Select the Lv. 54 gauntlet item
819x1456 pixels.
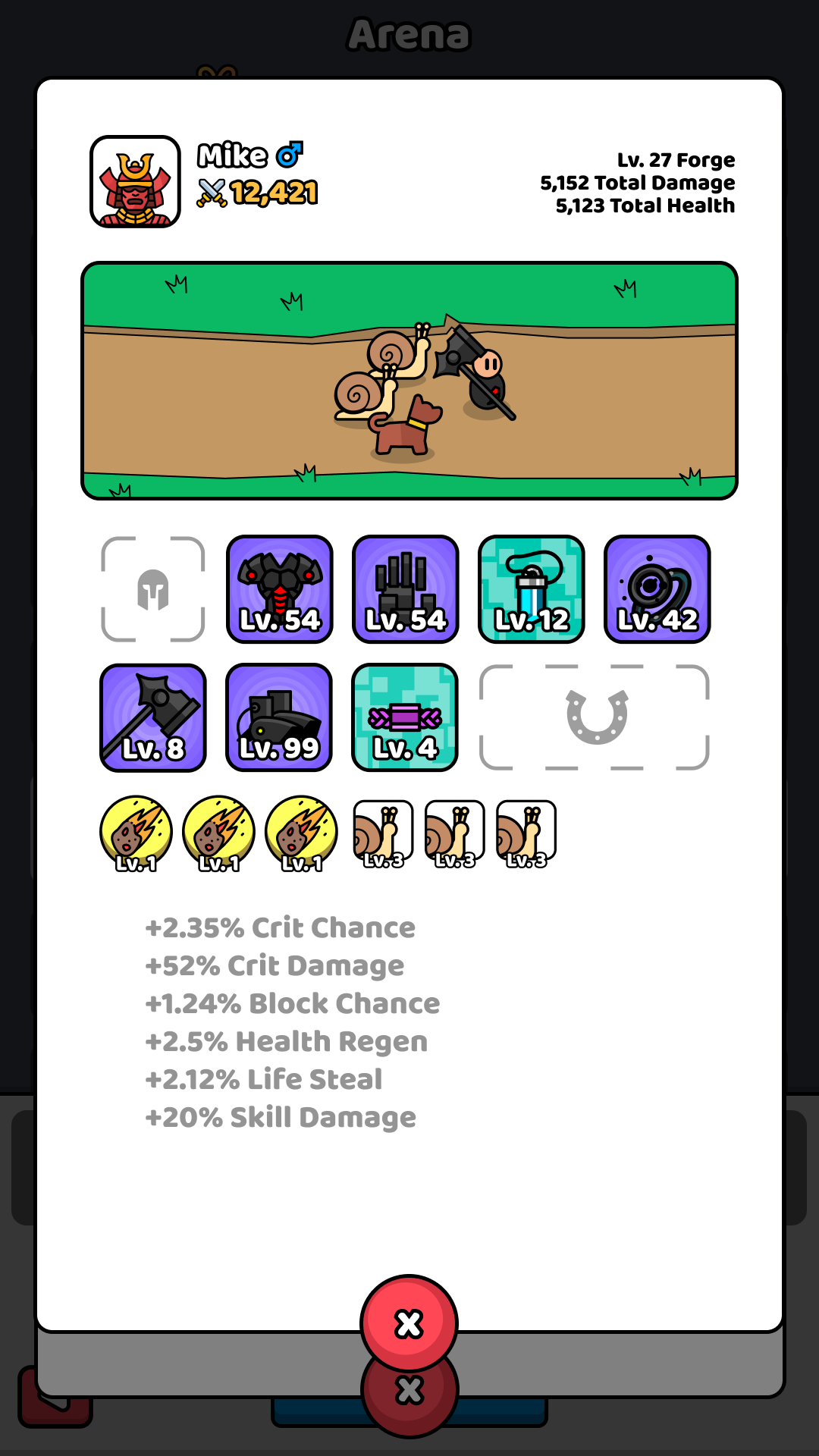[405, 589]
